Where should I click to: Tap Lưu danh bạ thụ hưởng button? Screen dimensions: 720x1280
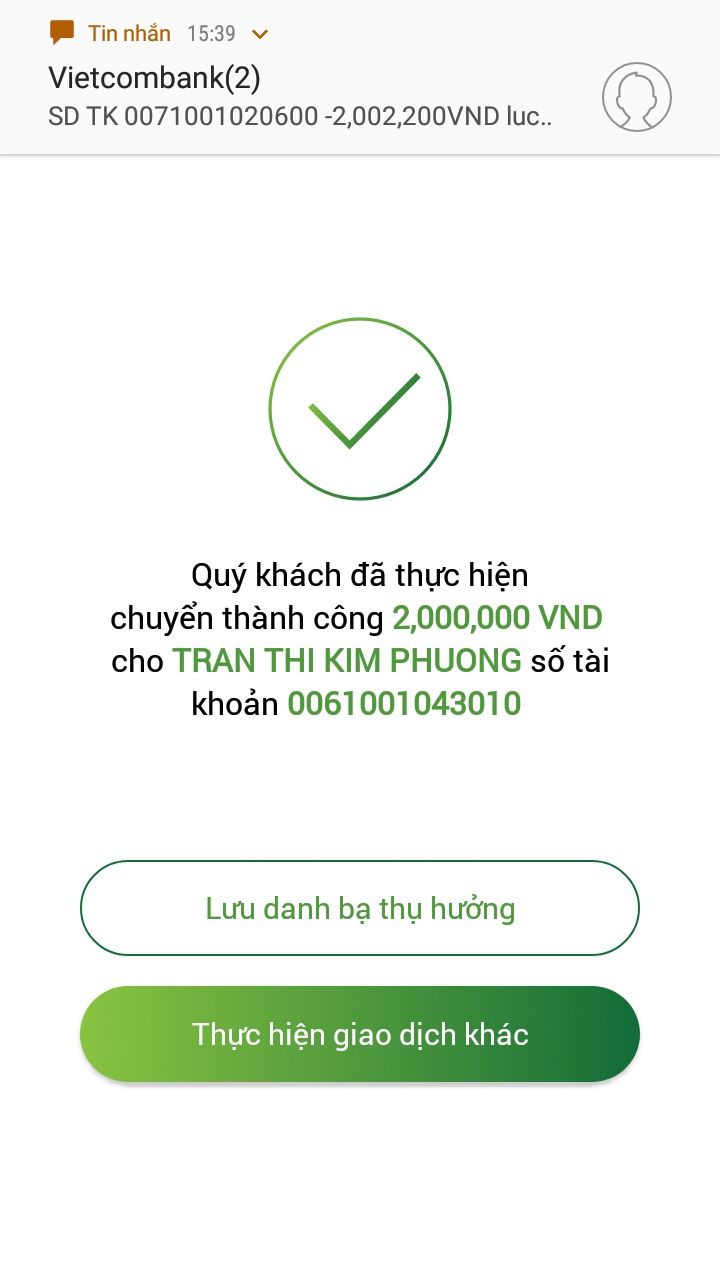360,908
